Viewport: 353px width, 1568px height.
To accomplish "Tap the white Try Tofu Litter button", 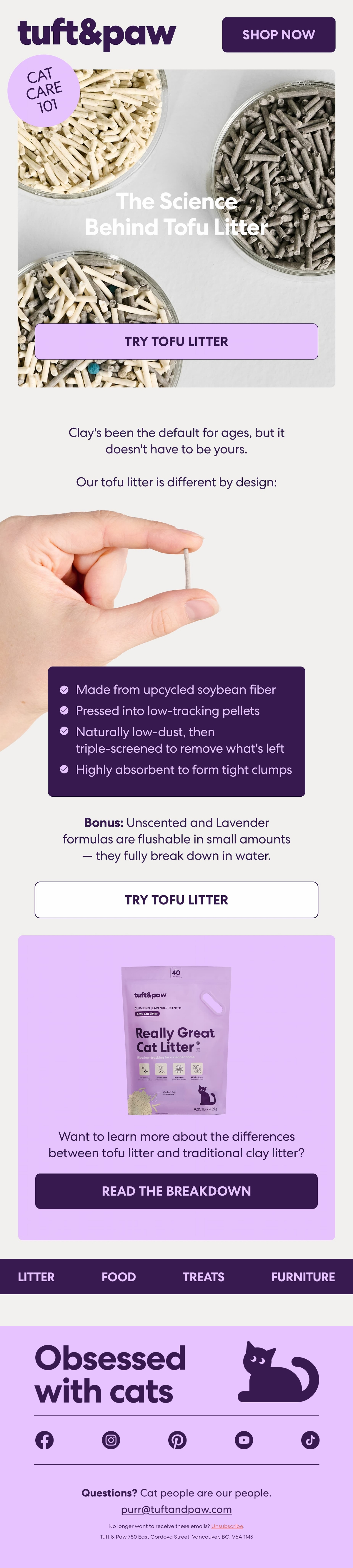I will click(x=176, y=900).
